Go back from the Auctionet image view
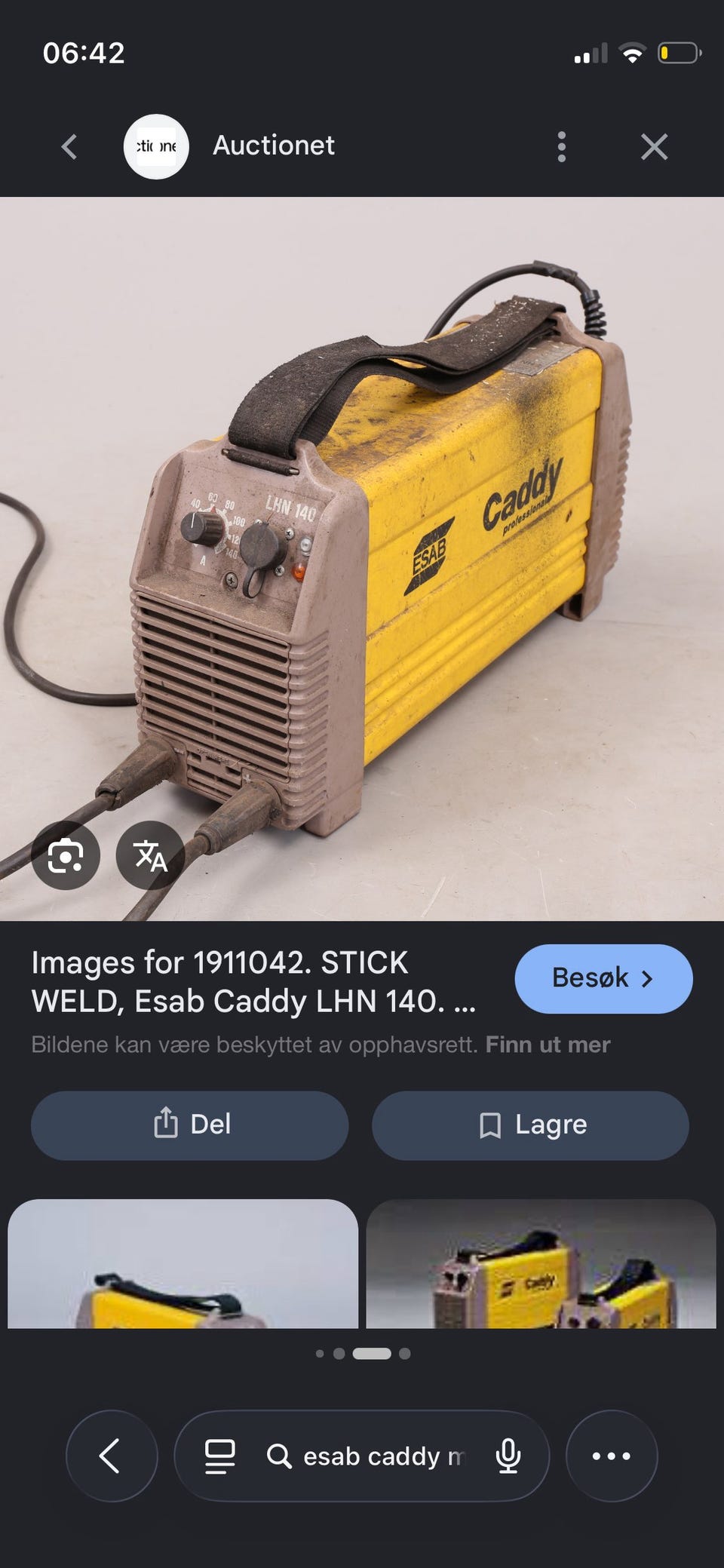 [69, 146]
